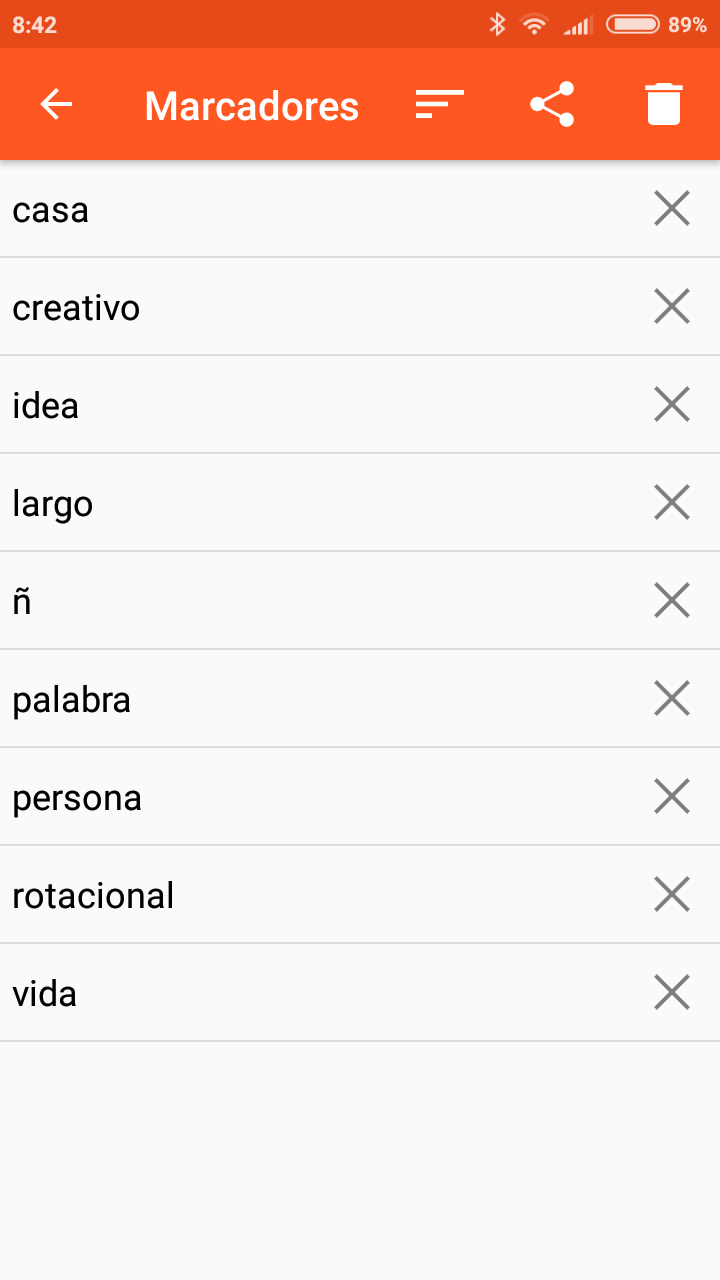This screenshot has height=1280, width=720.
Task: Delete 'largo' using its X icon
Action: [671, 502]
